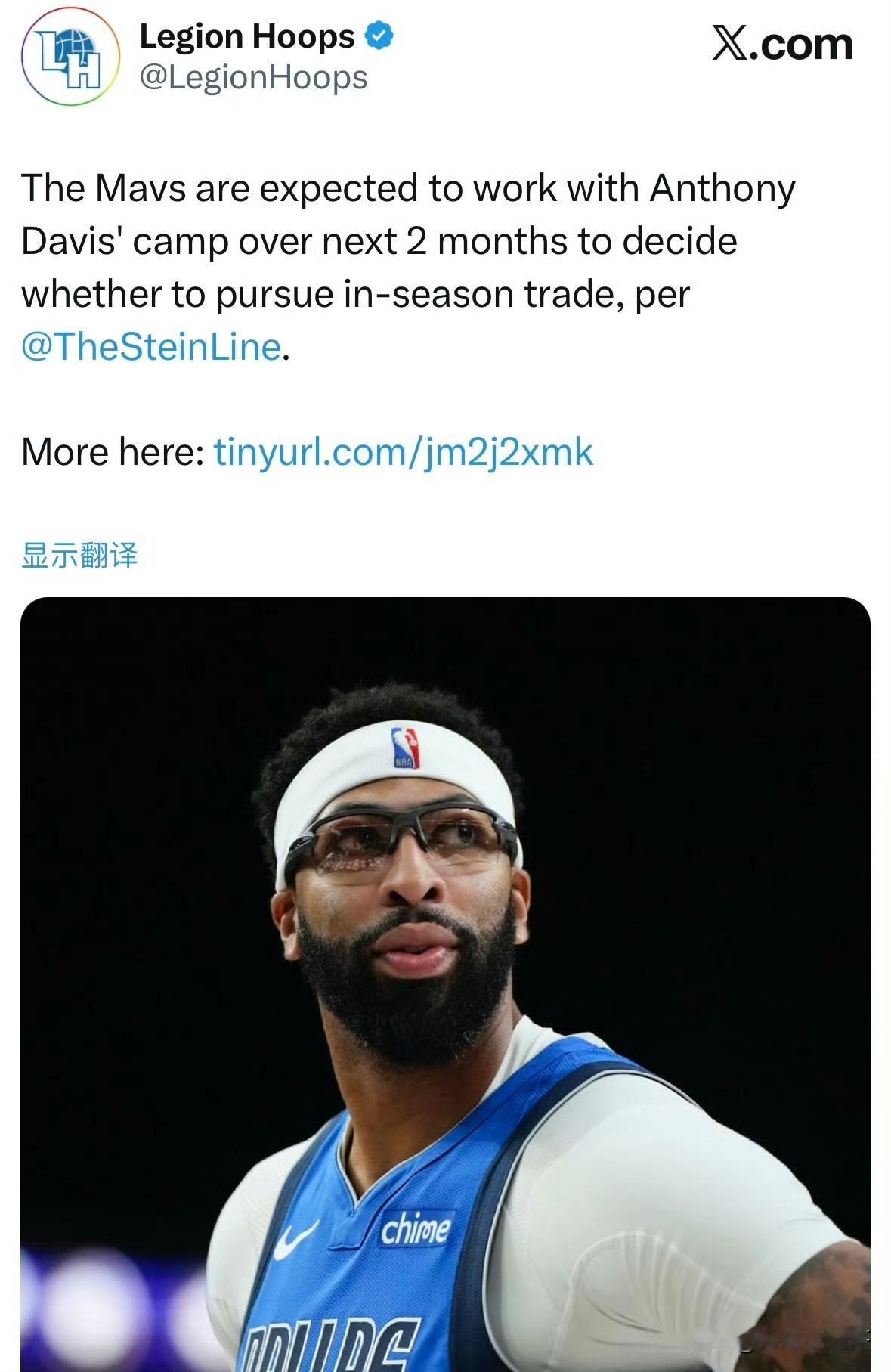
Task: Open the Anthony Davis photo
Action: pyautogui.click(x=445, y=983)
